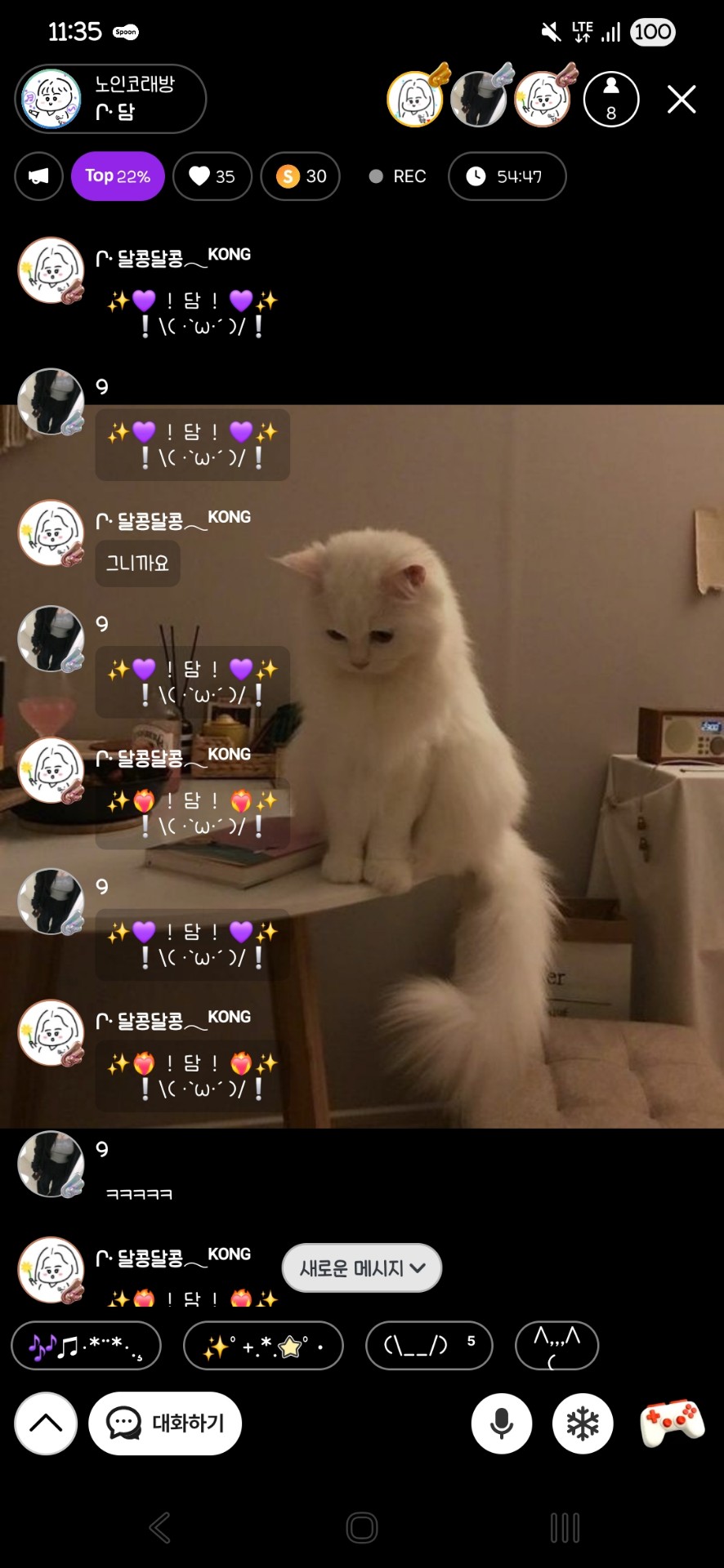The height and width of the screenshot is (1568, 724).
Task: Close the live room with the X
Action: [x=681, y=100]
